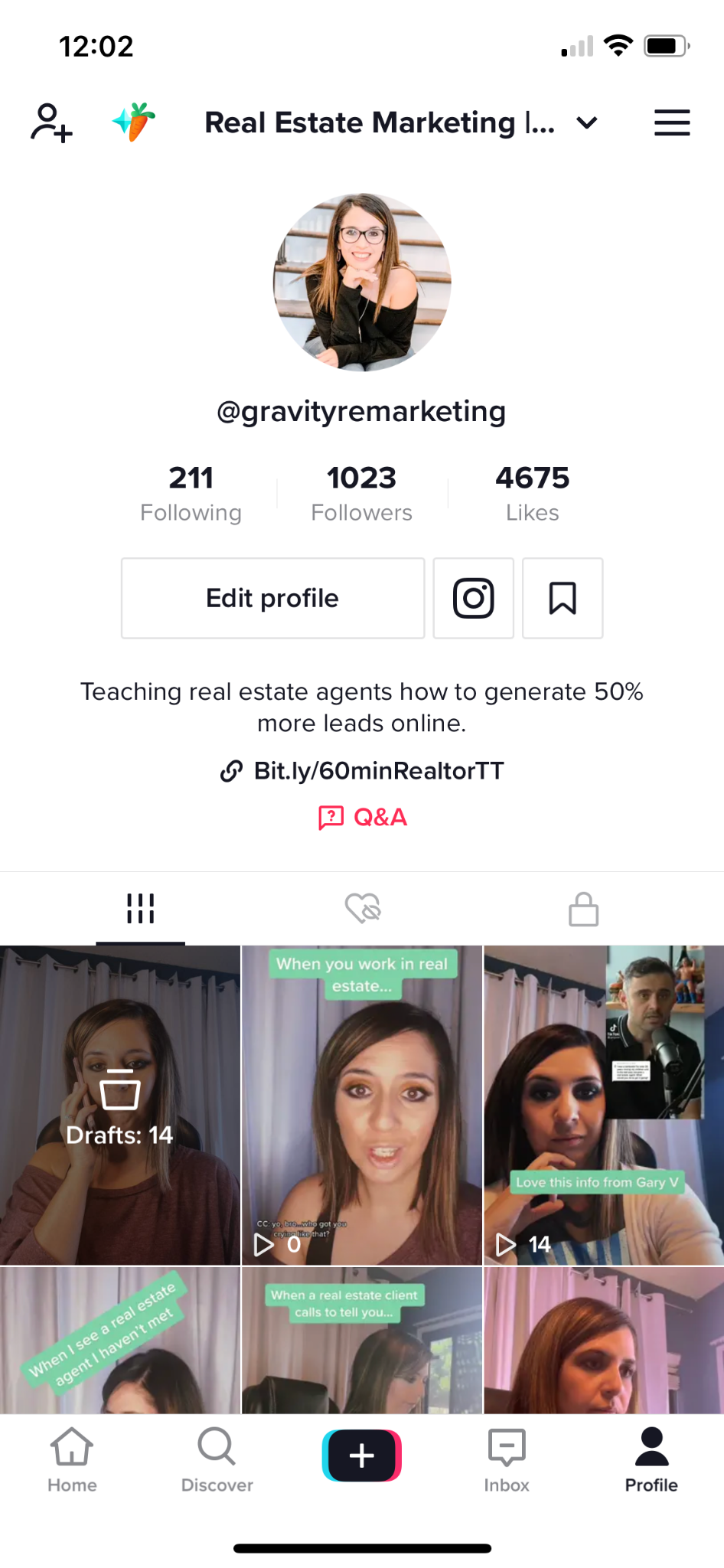Tap the Edit profile button
724x1568 pixels.
coord(272,598)
